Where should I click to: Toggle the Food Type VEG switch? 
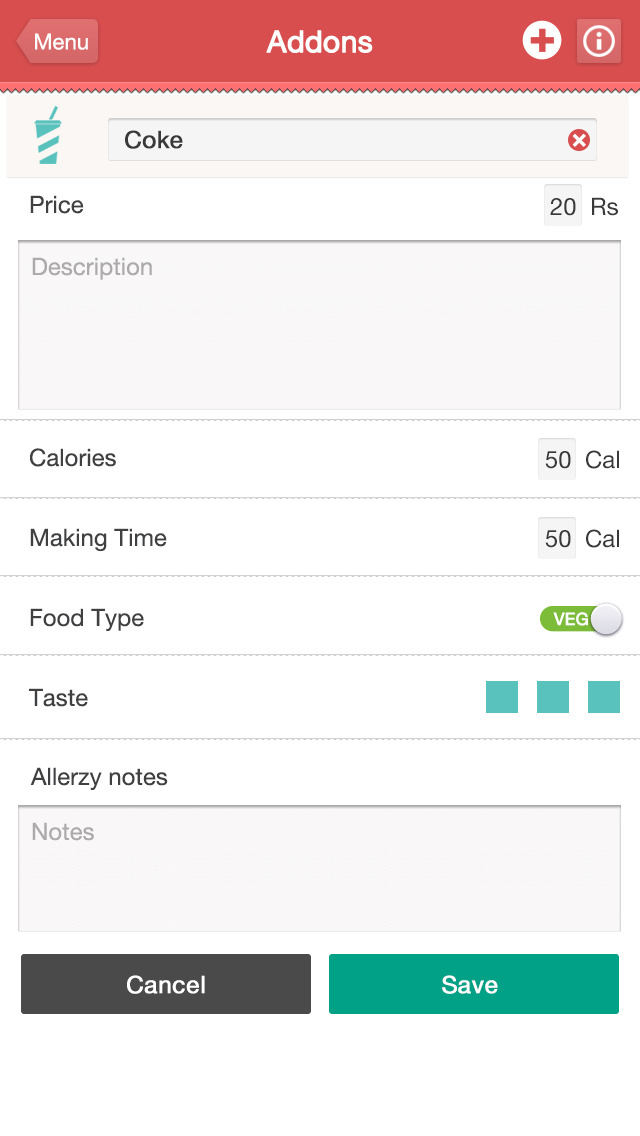[581, 619]
